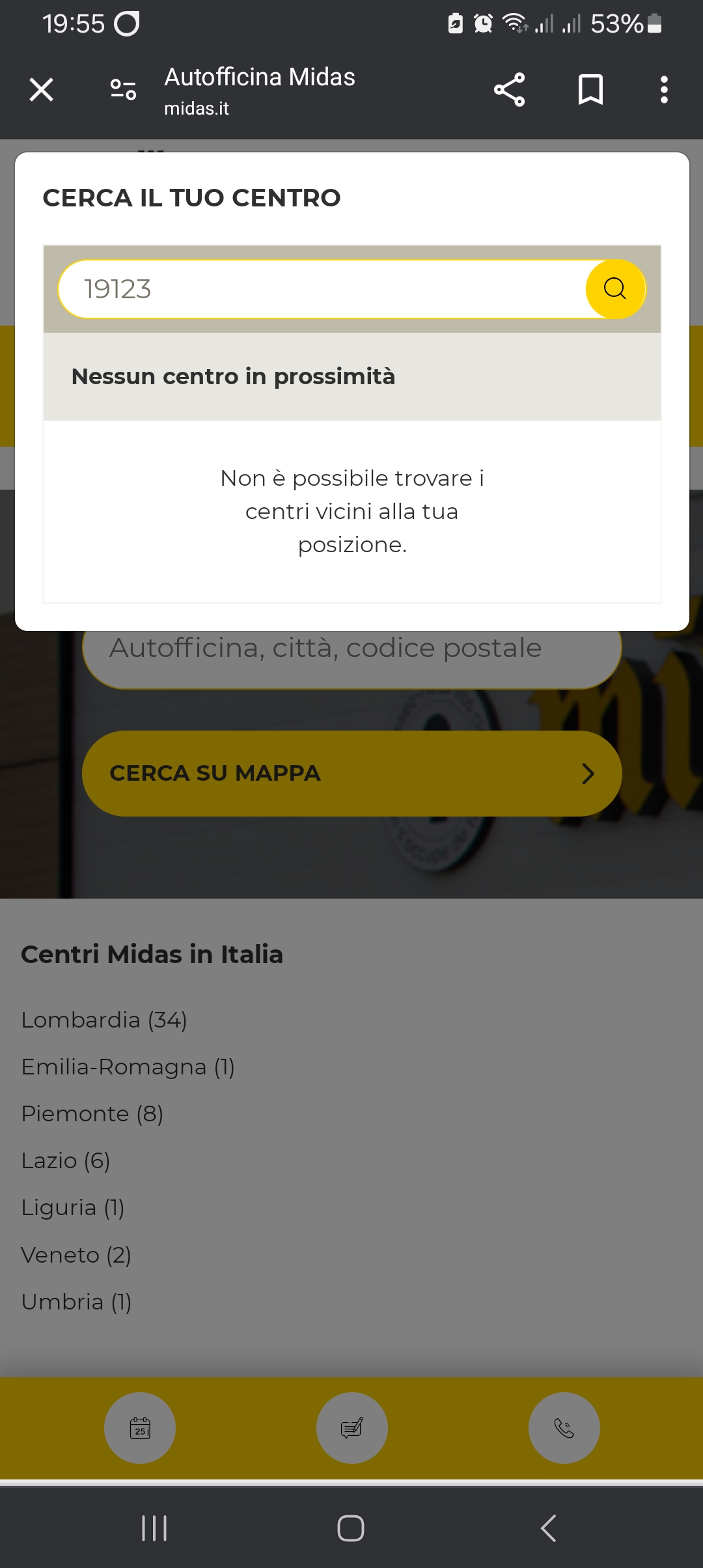
Task: Open Liguria (1) center list
Action: (72, 1207)
